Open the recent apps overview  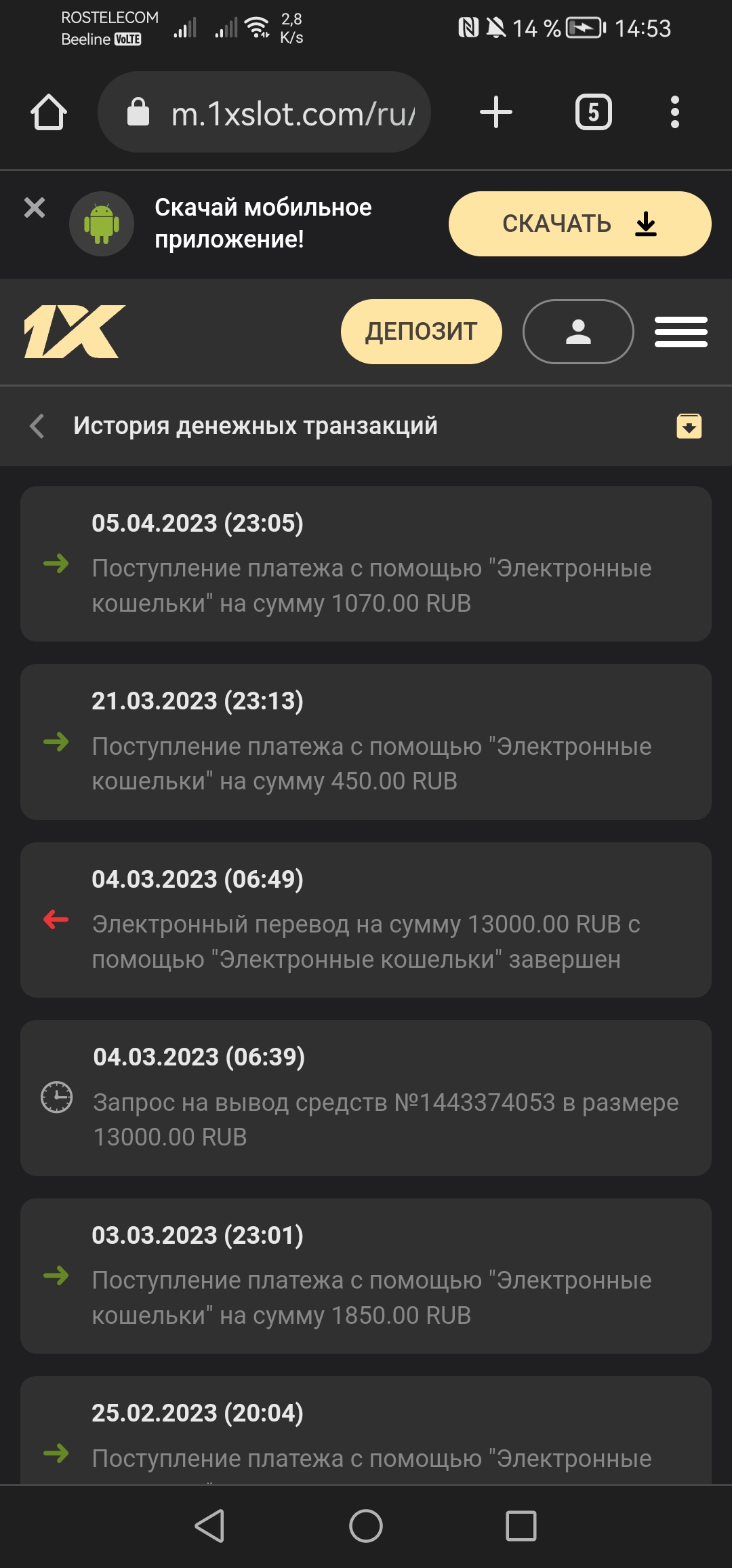tap(521, 1526)
